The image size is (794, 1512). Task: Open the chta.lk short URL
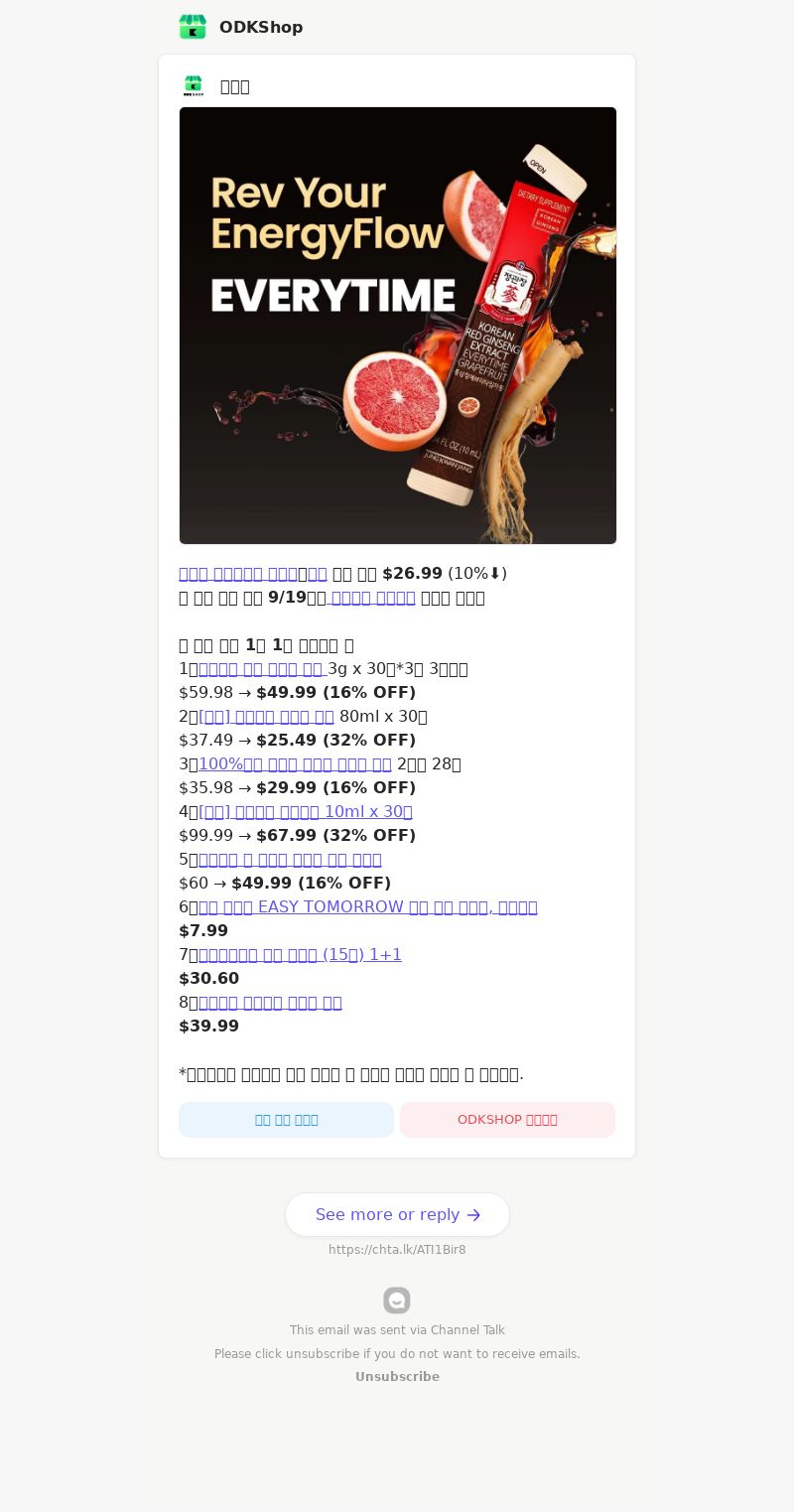tap(397, 1250)
